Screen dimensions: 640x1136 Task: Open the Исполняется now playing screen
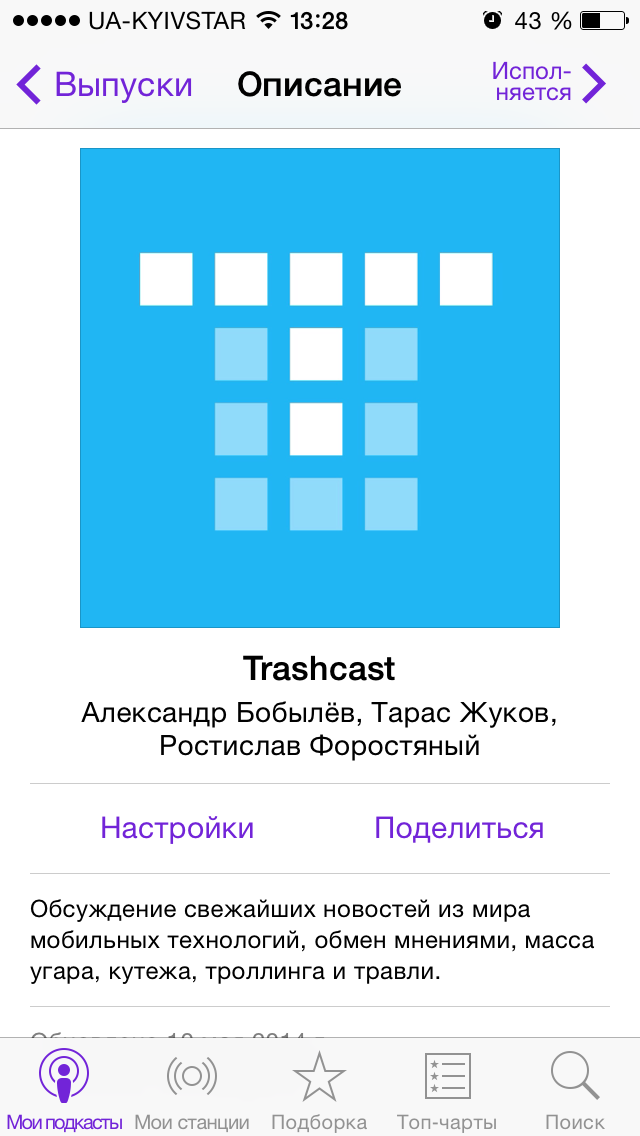pos(549,83)
